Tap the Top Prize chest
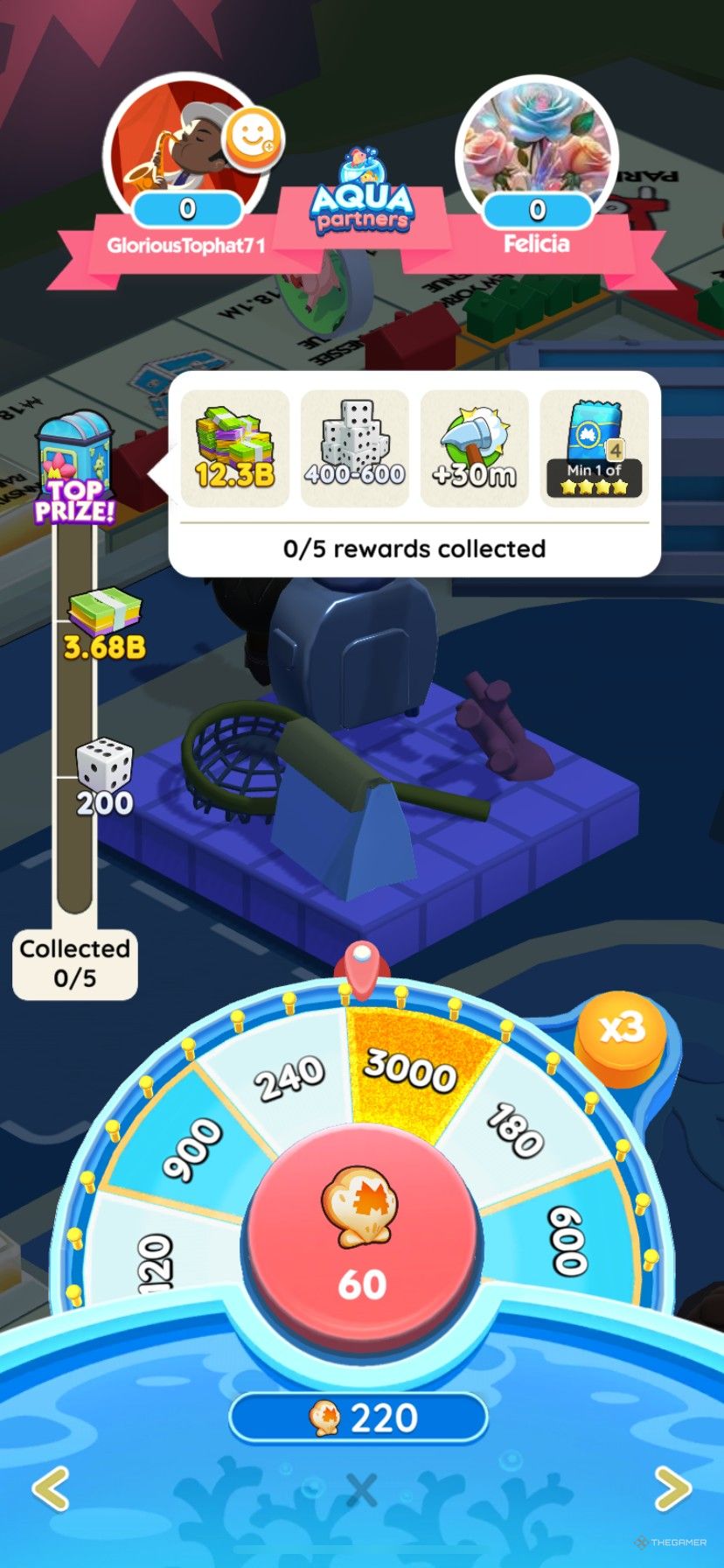 tap(74, 468)
